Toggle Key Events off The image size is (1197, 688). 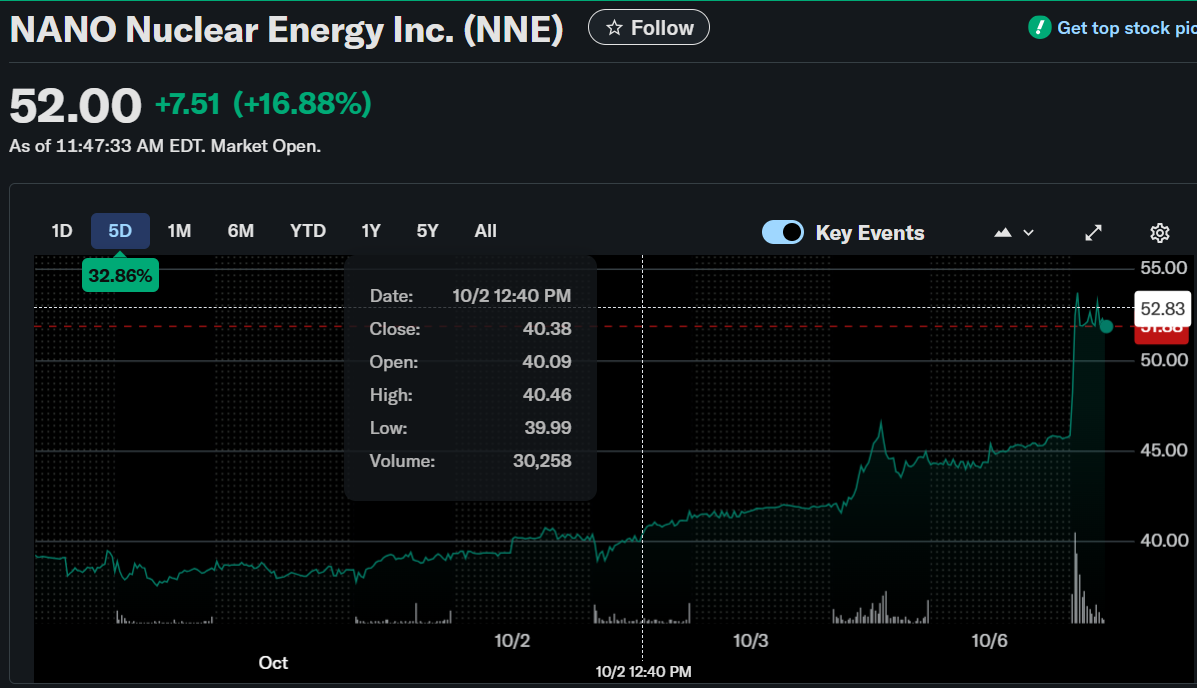pyautogui.click(x=783, y=232)
